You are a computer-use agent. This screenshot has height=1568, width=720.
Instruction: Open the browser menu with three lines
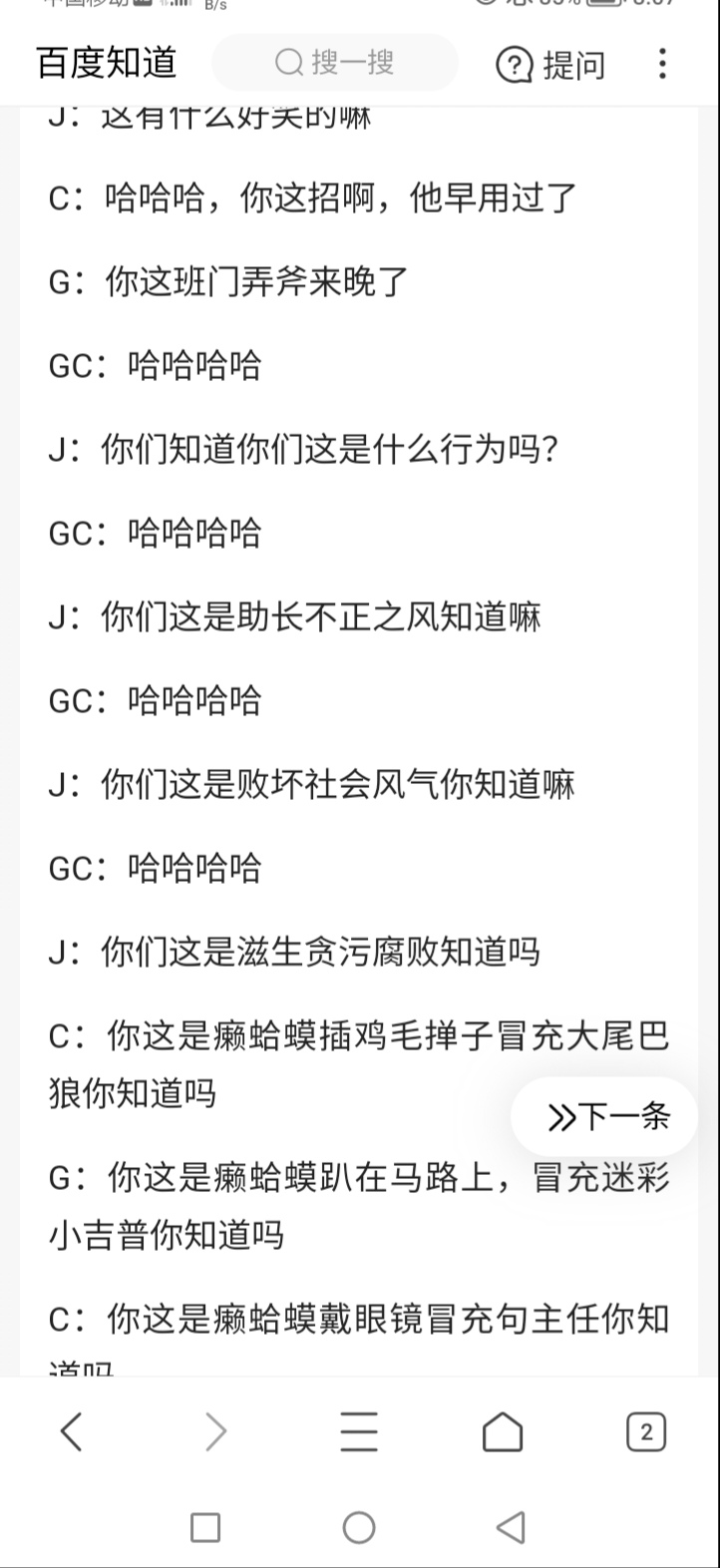[x=359, y=1433]
